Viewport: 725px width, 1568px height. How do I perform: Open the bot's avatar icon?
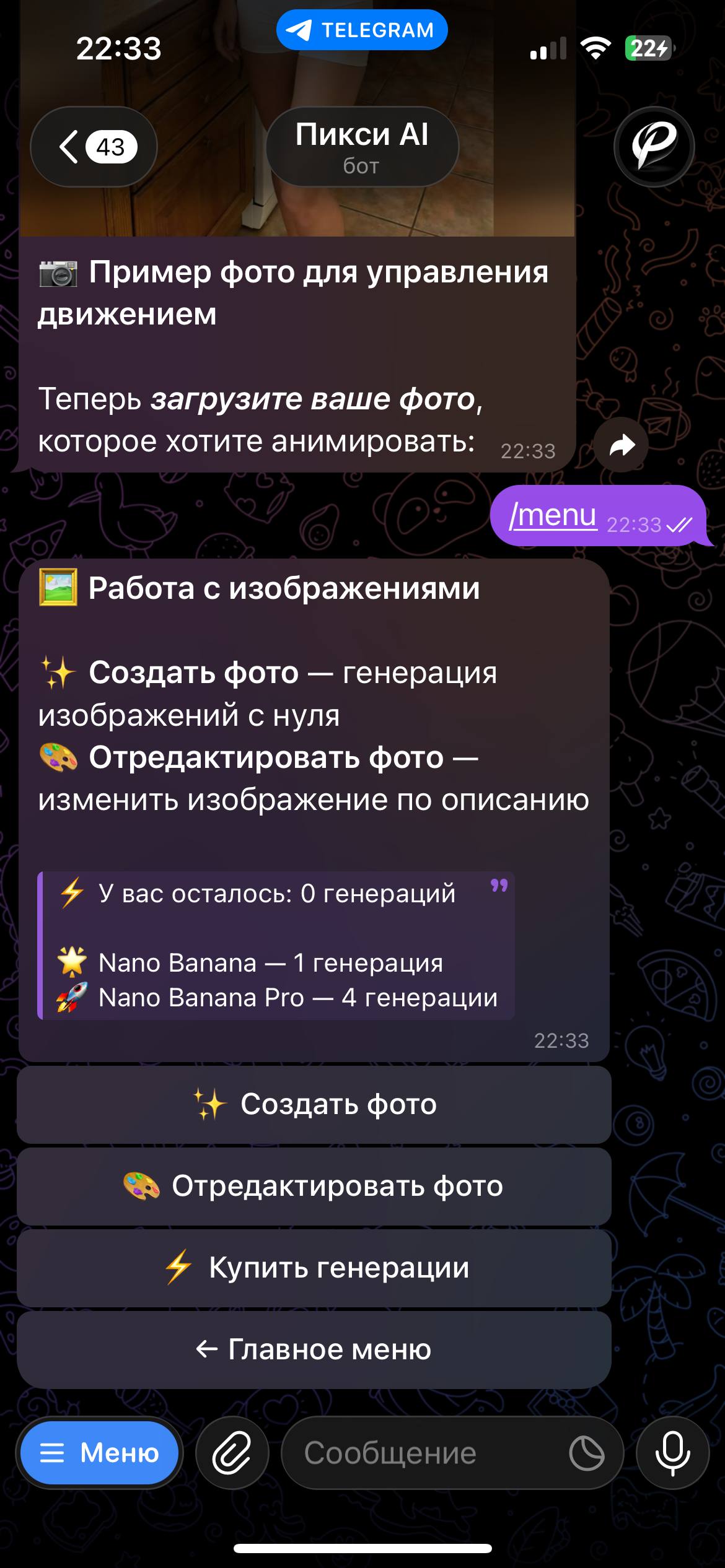654,147
